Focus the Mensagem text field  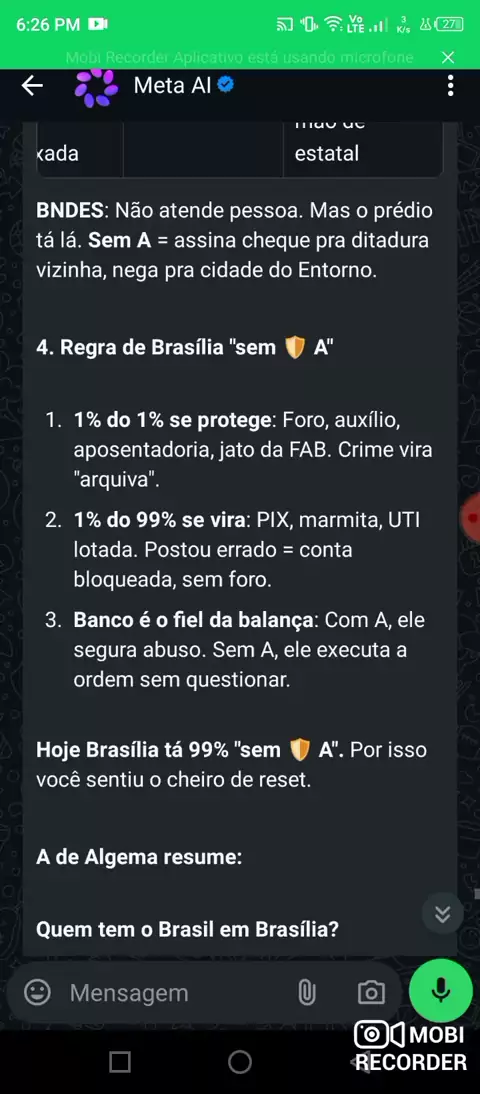coord(174,992)
